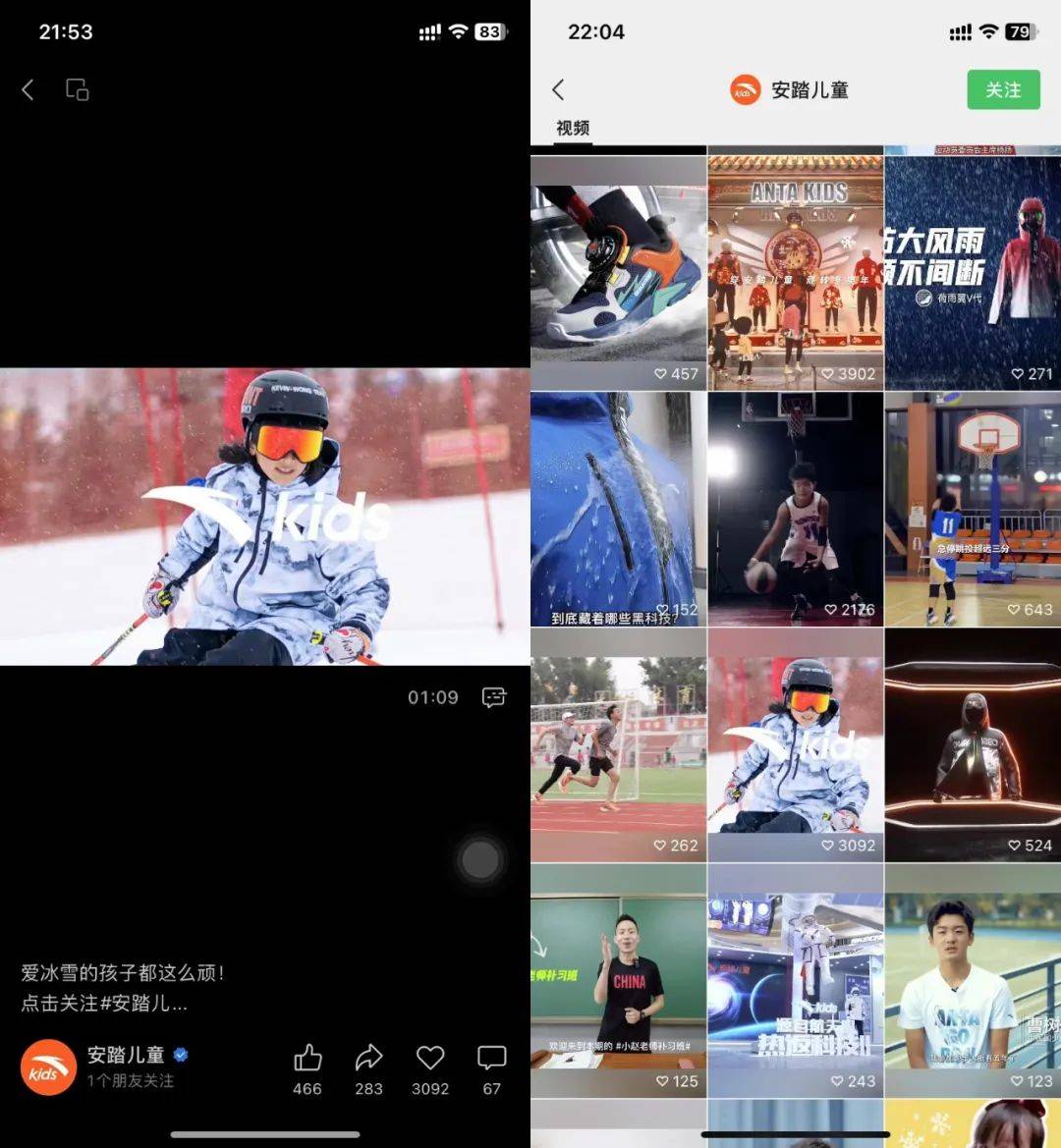Image resolution: width=1061 pixels, height=1148 pixels.
Task: Open the floating window icon beside back arrow
Action: click(x=78, y=90)
